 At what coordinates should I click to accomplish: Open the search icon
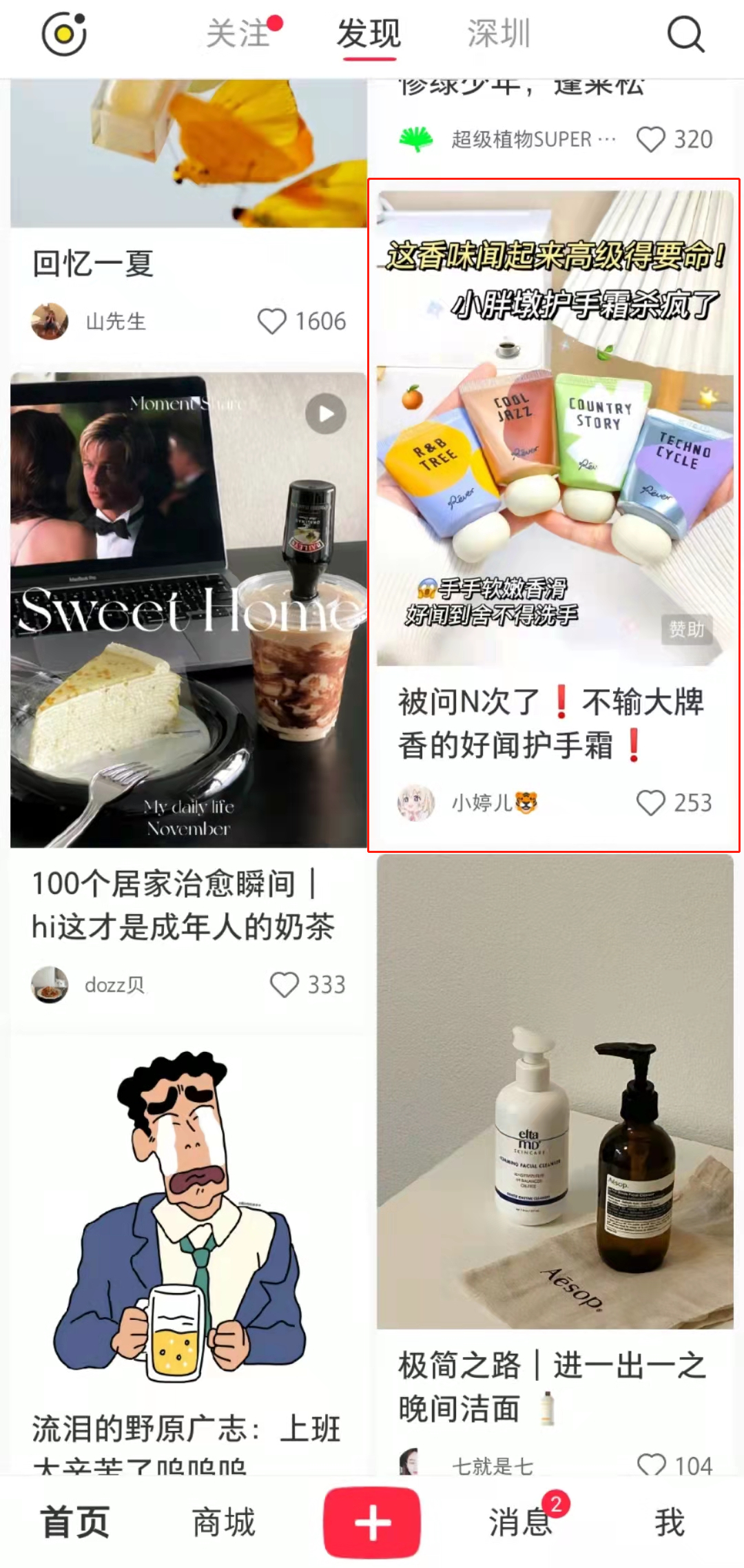(x=685, y=34)
